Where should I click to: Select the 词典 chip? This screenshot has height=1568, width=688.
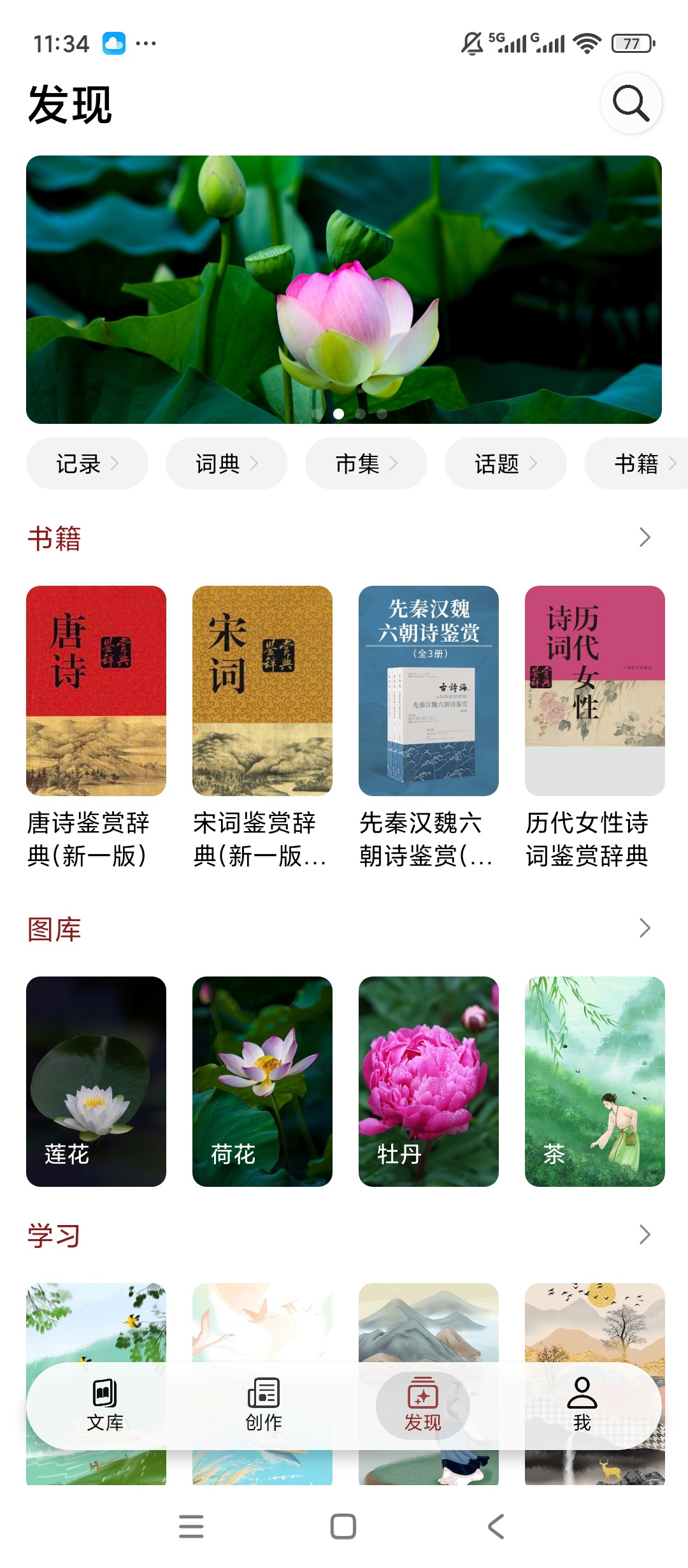click(227, 463)
